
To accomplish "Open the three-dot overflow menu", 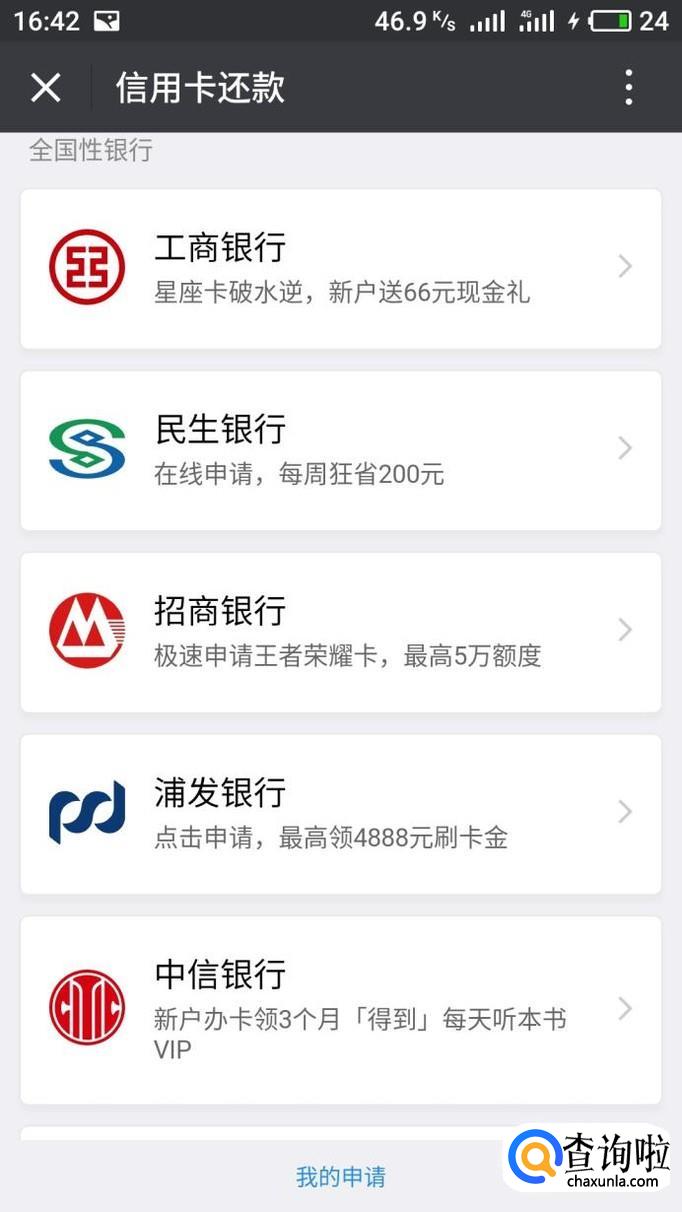I will point(628,88).
